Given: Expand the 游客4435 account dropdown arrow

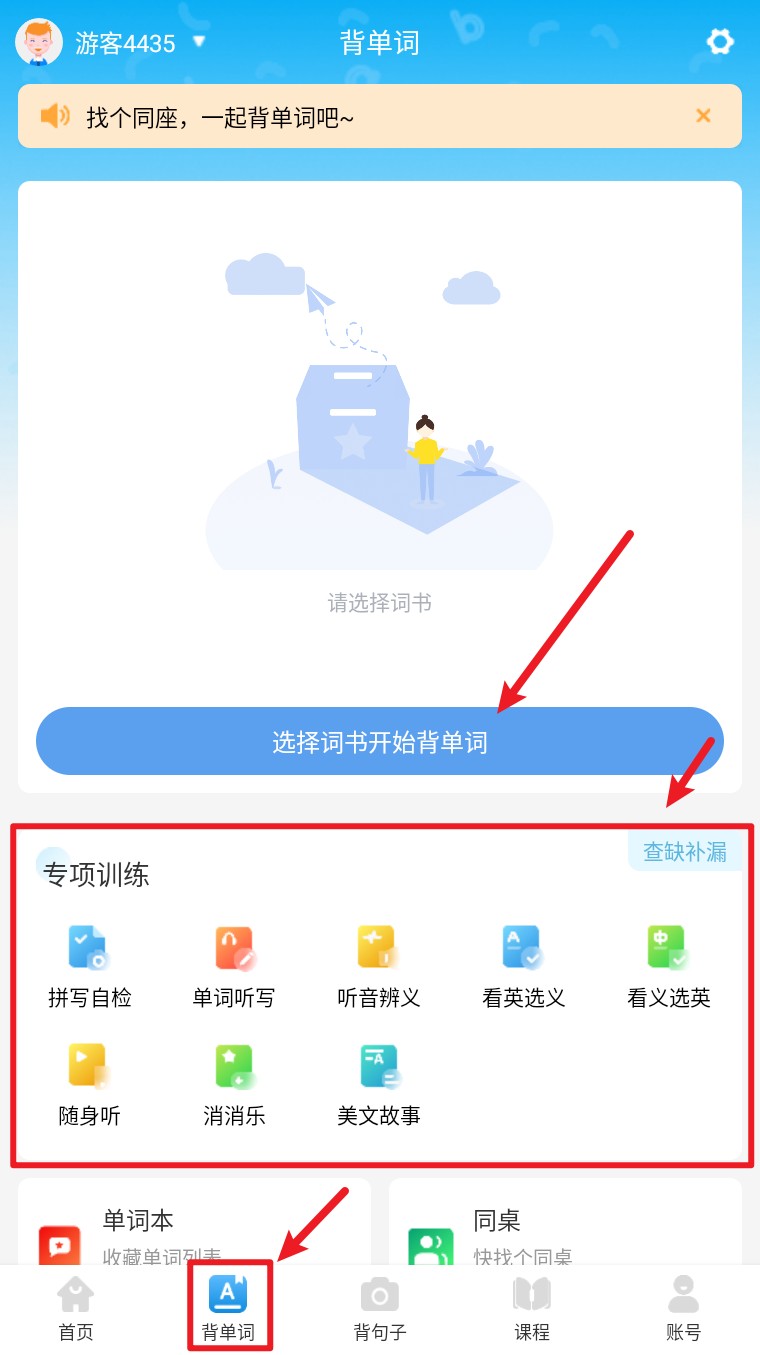Looking at the screenshot, I should pos(200,43).
